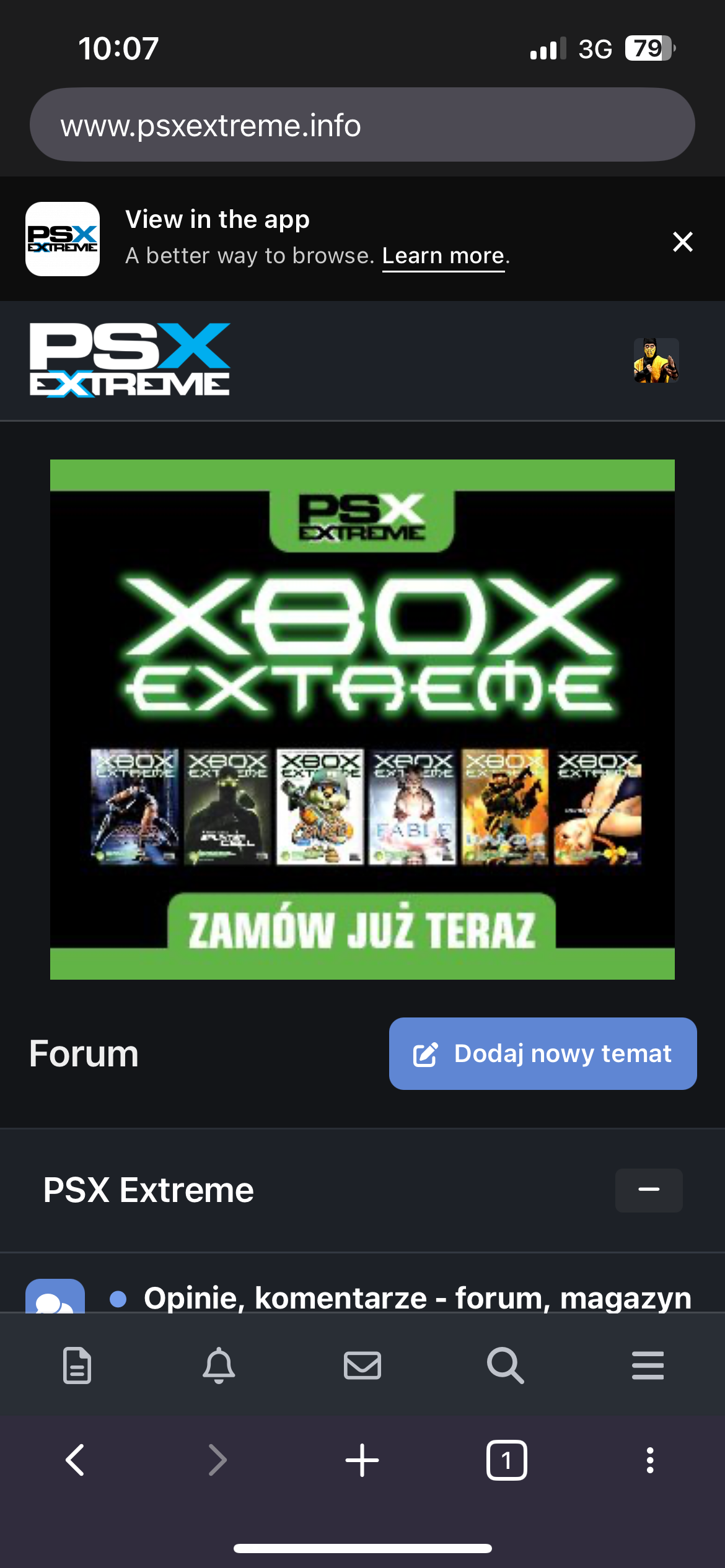
Task: Open the messages envelope
Action: tap(362, 1365)
